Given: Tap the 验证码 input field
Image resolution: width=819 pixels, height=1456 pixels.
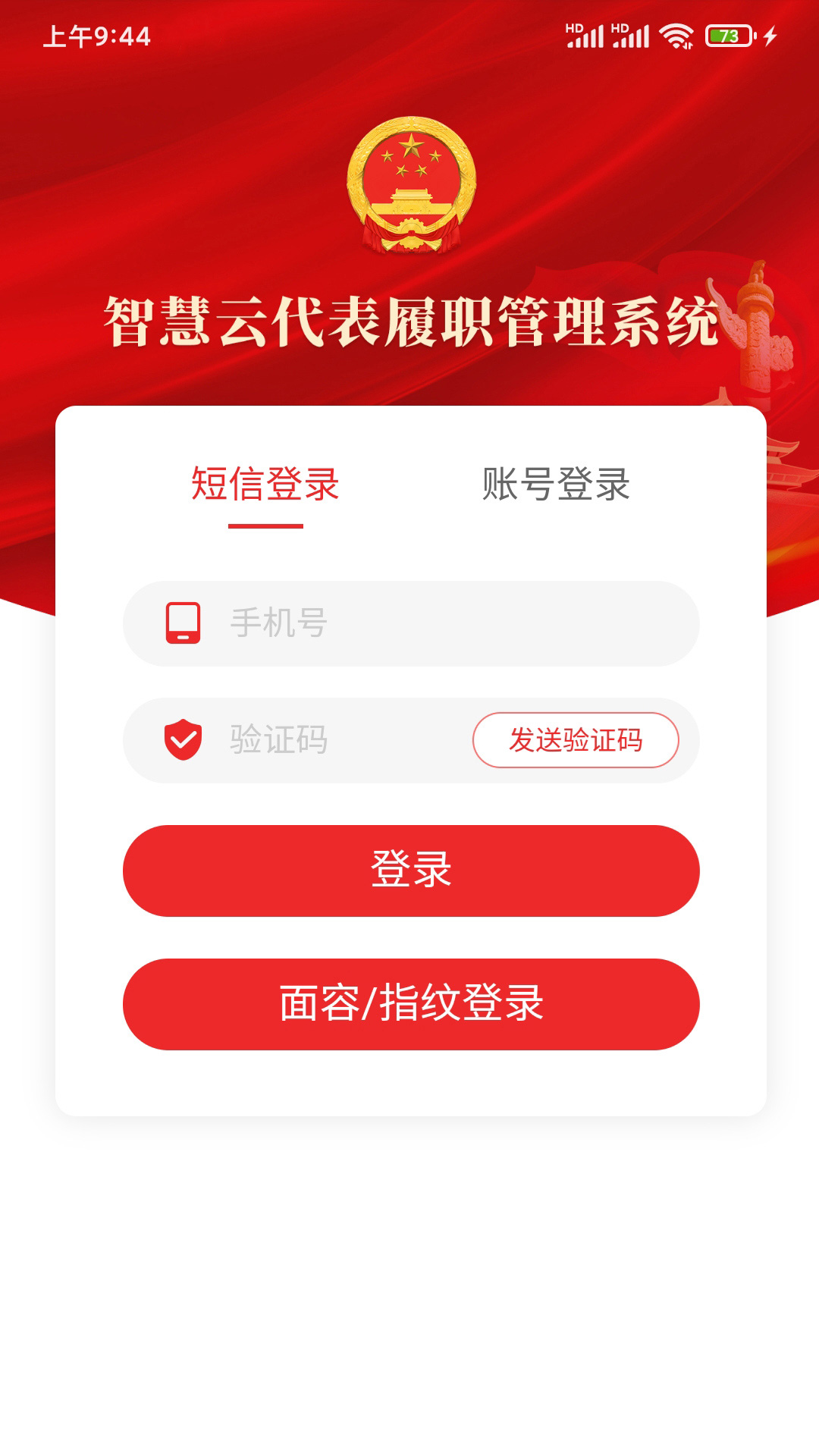Looking at the screenshot, I should coord(334,740).
